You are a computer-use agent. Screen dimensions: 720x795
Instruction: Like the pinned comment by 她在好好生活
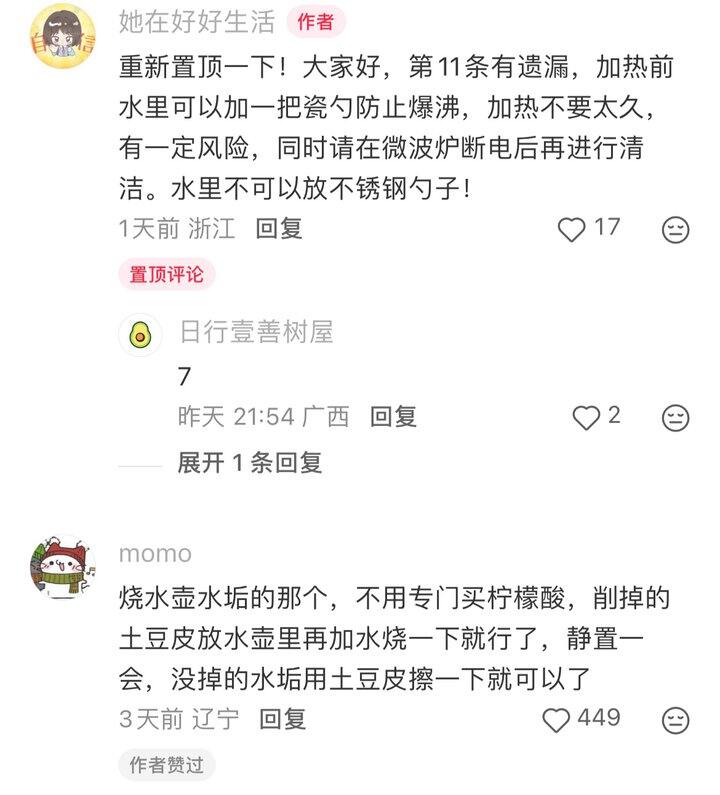click(572, 229)
